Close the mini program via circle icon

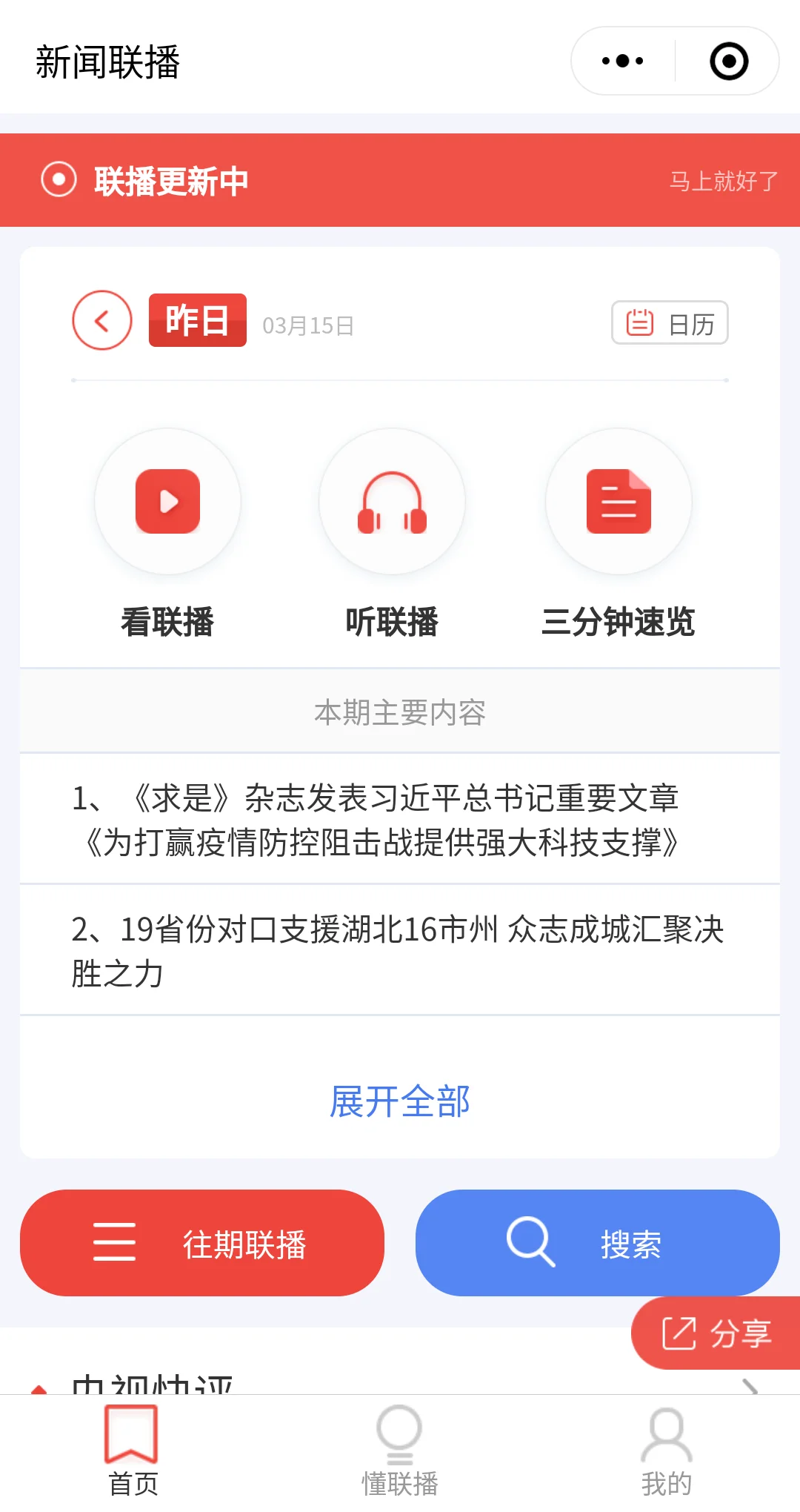[729, 61]
